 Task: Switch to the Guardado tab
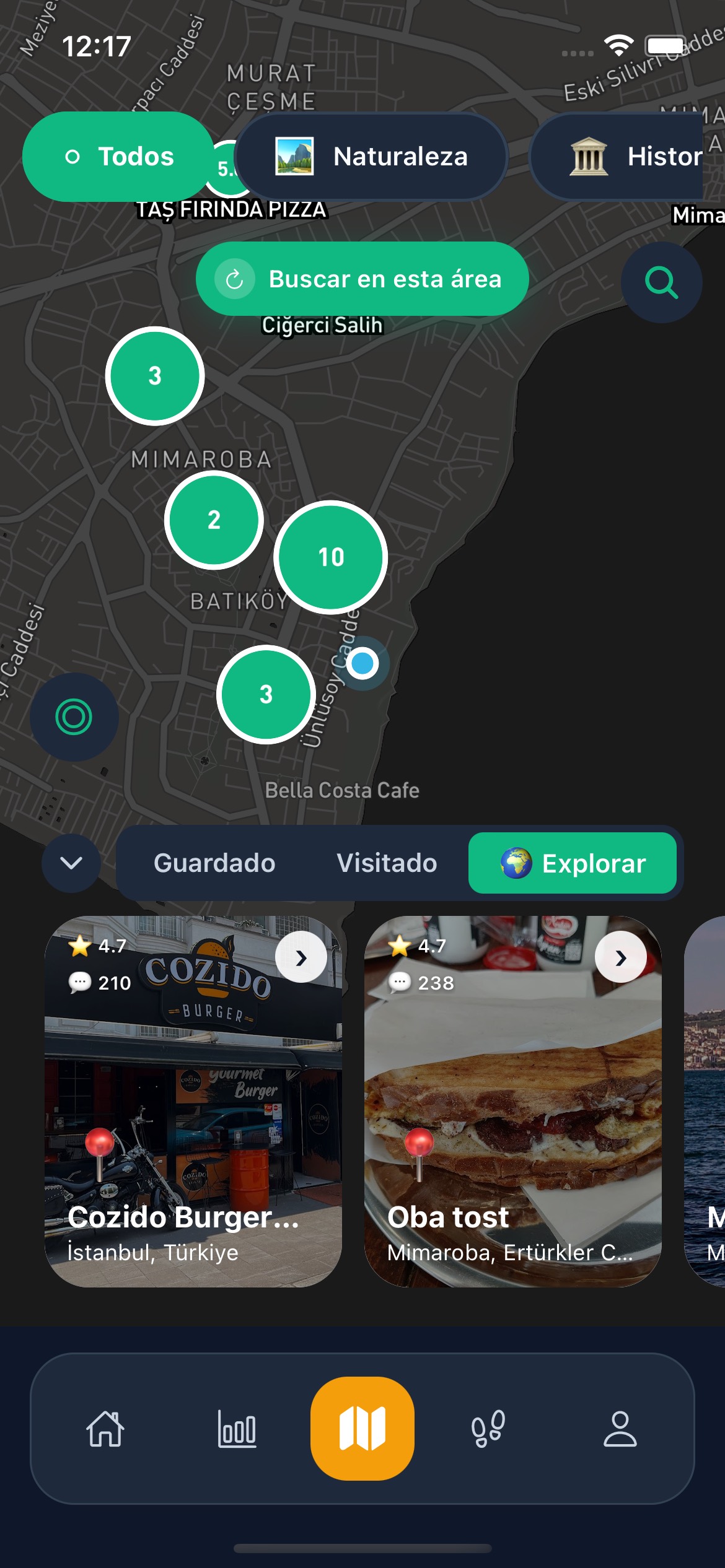click(215, 863)
